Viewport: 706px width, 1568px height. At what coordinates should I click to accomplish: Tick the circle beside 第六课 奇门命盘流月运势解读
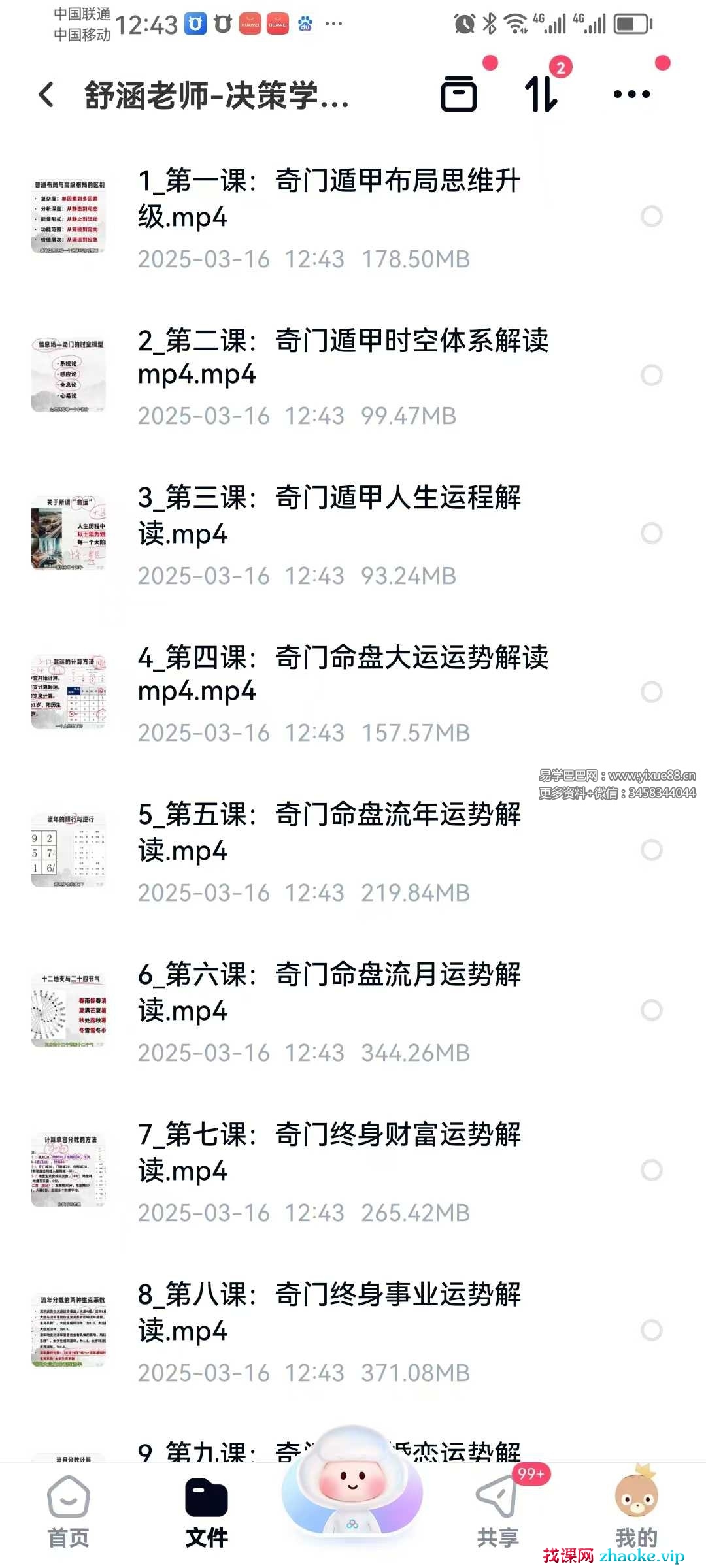coord(652,1010)
